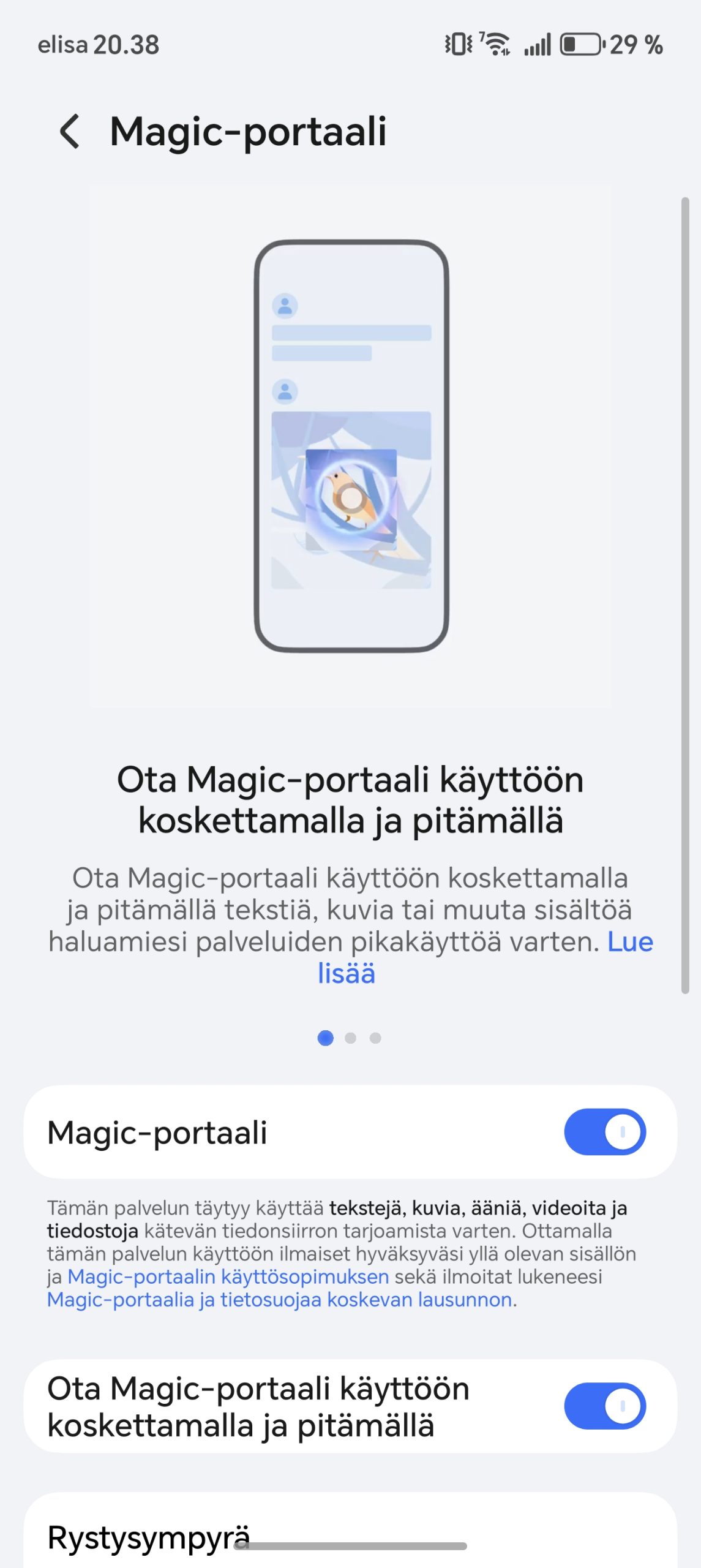701x1568 pixels.
Task: Open the Rystysympyrä setting row
Action: (149, 1537)
